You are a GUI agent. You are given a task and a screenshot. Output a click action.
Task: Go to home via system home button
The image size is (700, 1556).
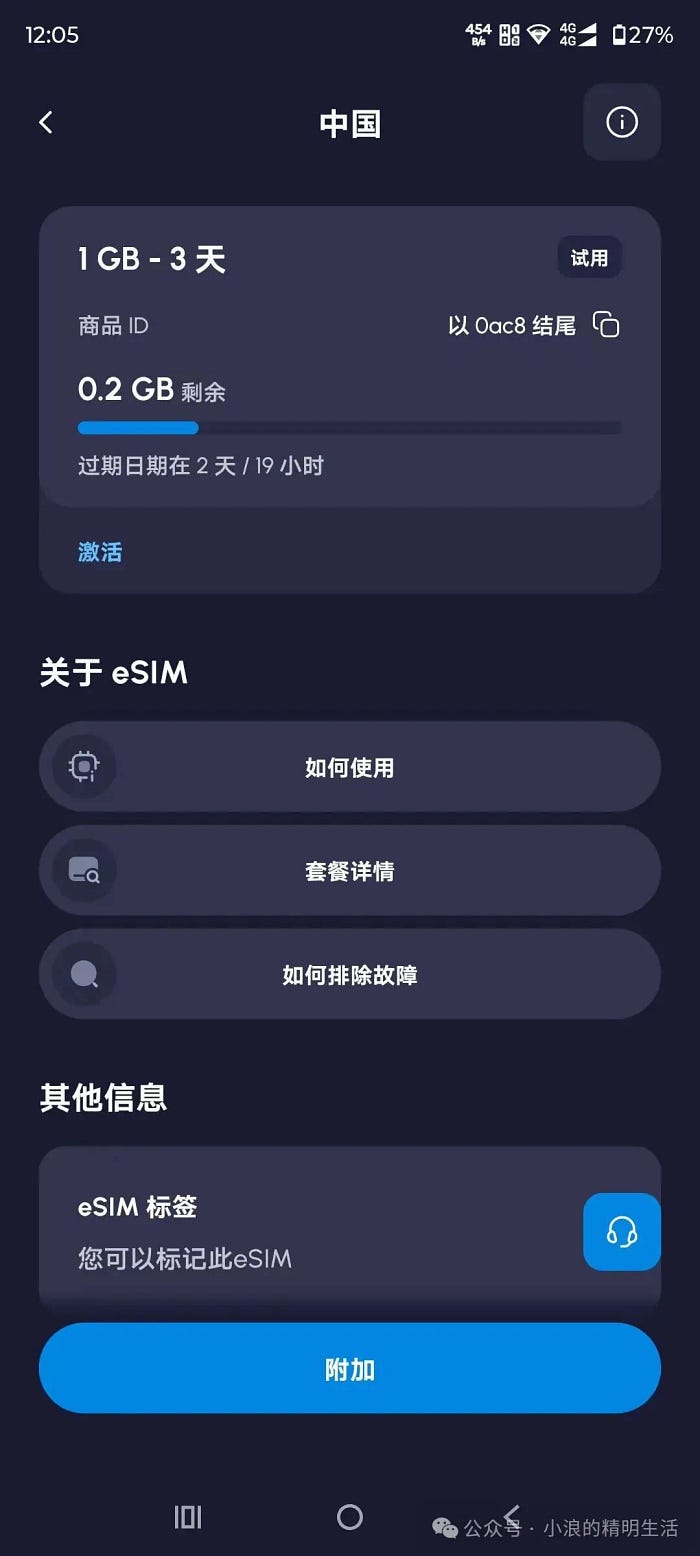tap(349, 1517)
